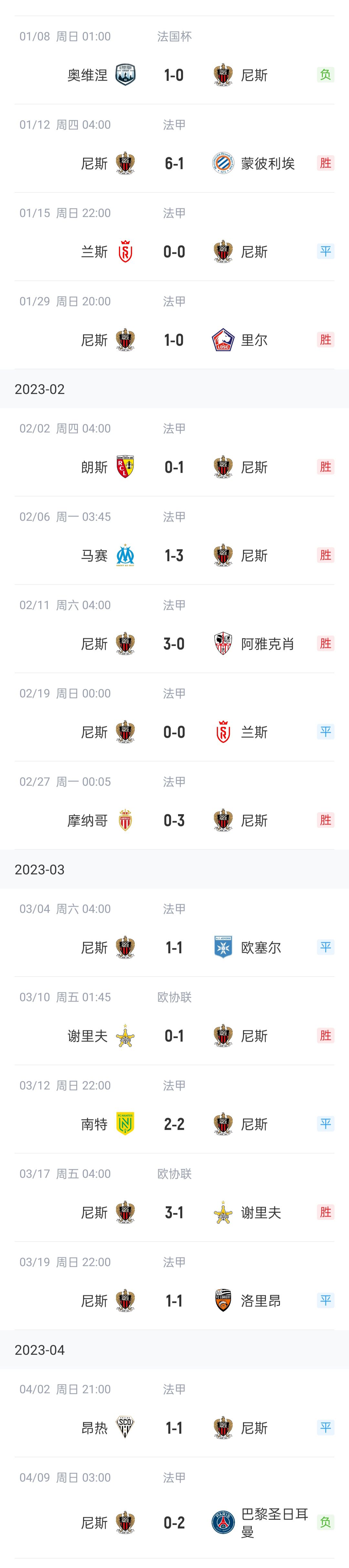Open the 摩纳哥 0-3 尼斯 match
349x1568 pixels.
(x=174, y=820)
